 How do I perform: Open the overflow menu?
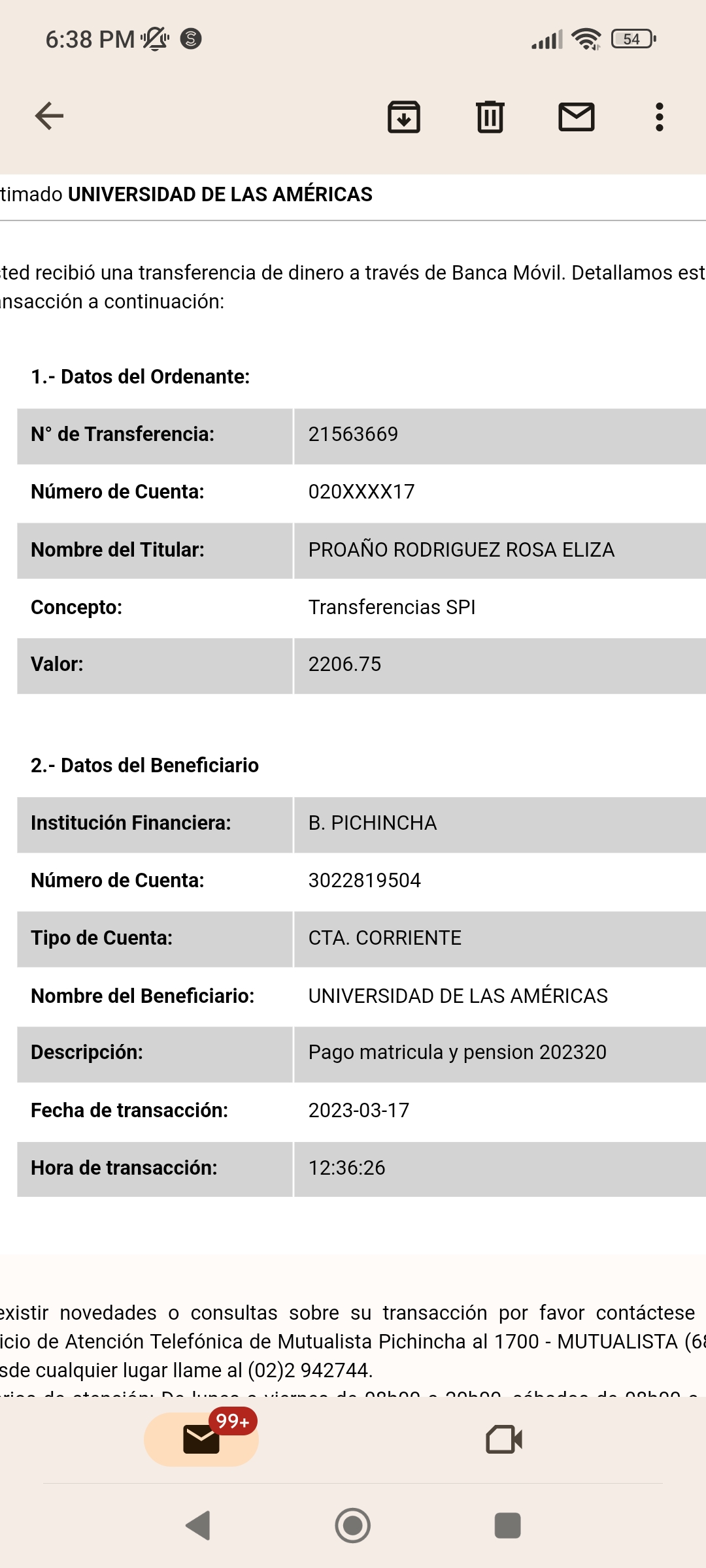[659, 117]
